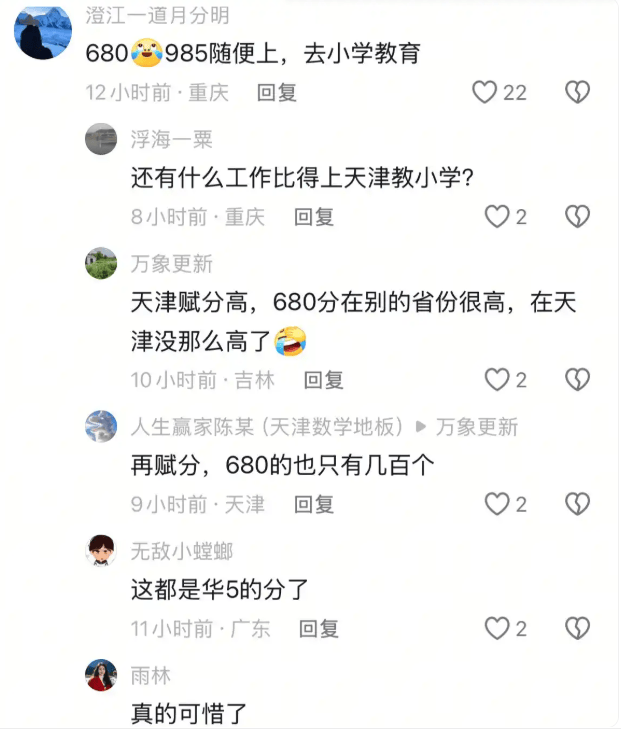Dislike 人生赢家陈某's reply
This screenshot has height=738, width=621.
[577, 504]
